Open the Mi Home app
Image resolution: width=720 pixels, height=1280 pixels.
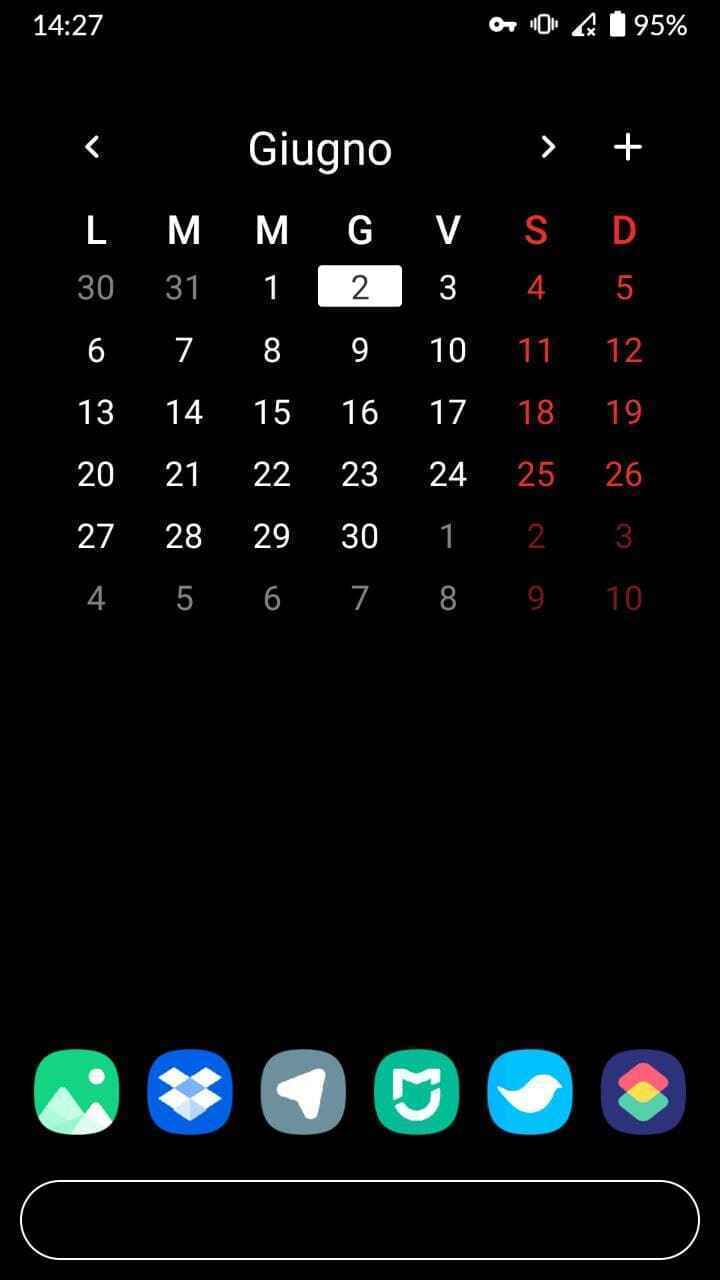click(x=416, y=1092)
